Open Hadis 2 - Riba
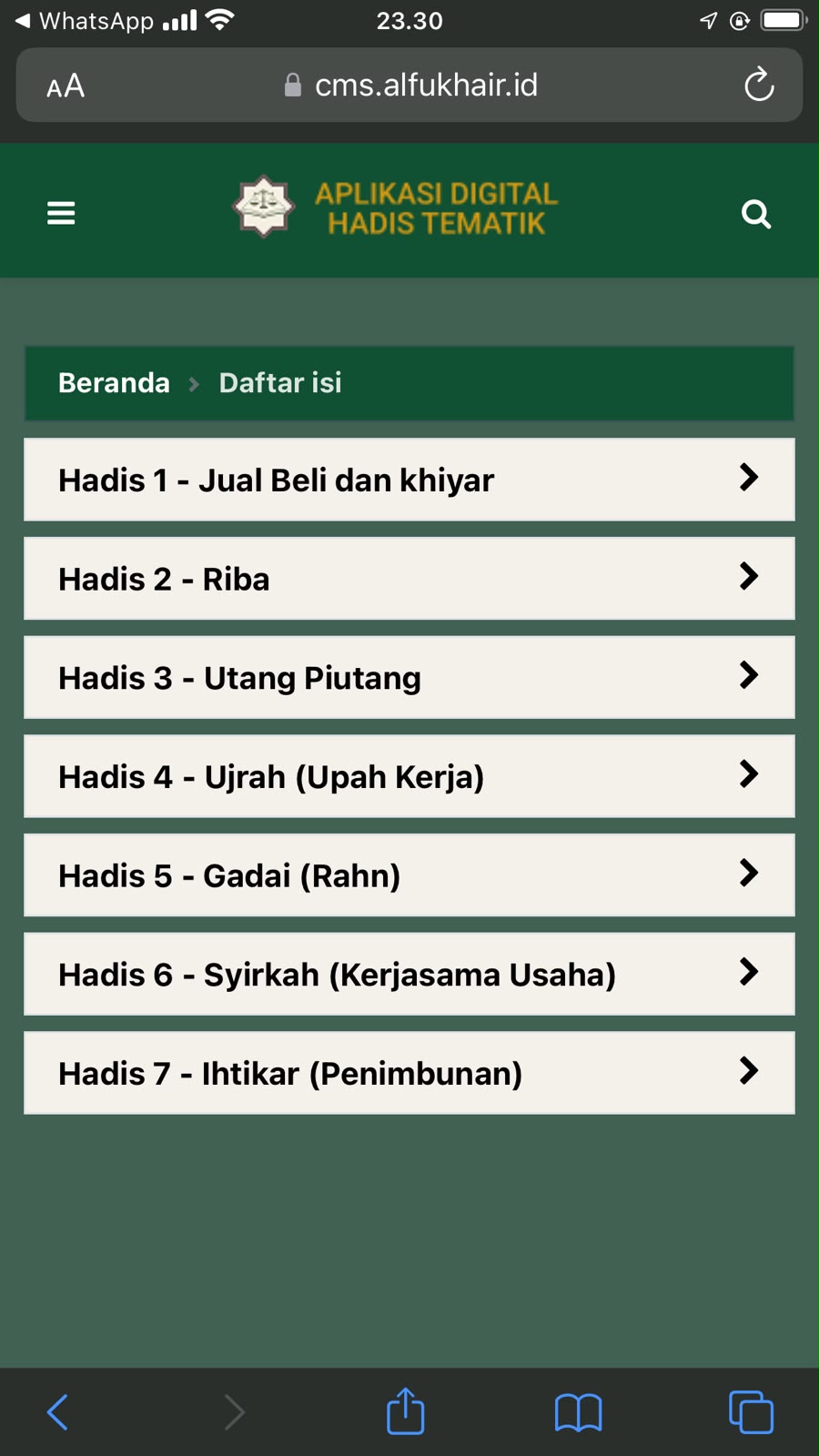The image size is (819, 1456). (409, 579)
